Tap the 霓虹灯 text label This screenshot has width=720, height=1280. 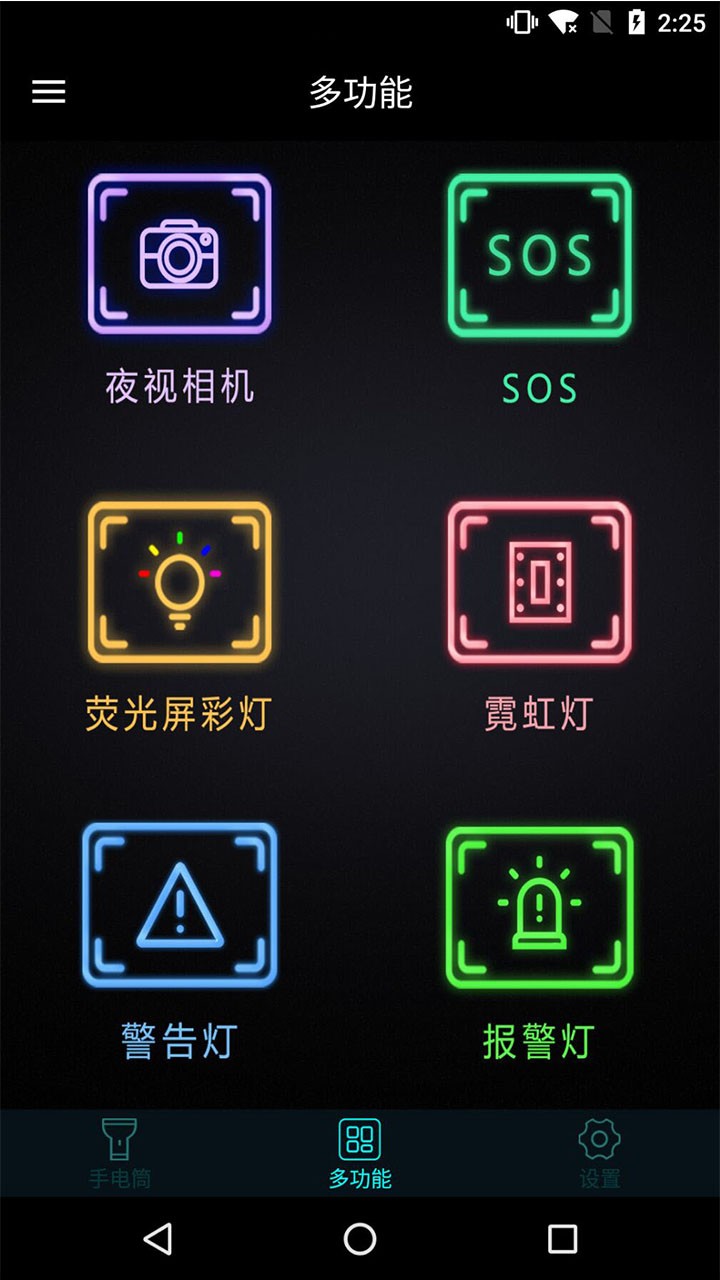coord(538,714)
